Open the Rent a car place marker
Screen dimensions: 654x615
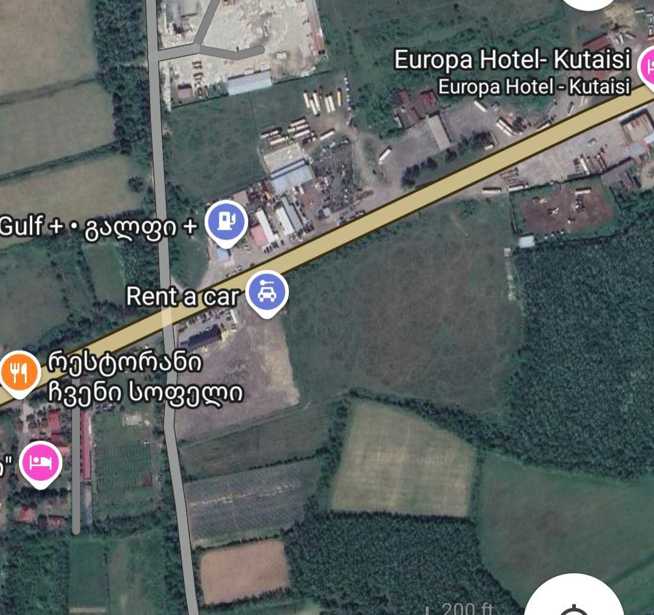(x=266, y=293)
